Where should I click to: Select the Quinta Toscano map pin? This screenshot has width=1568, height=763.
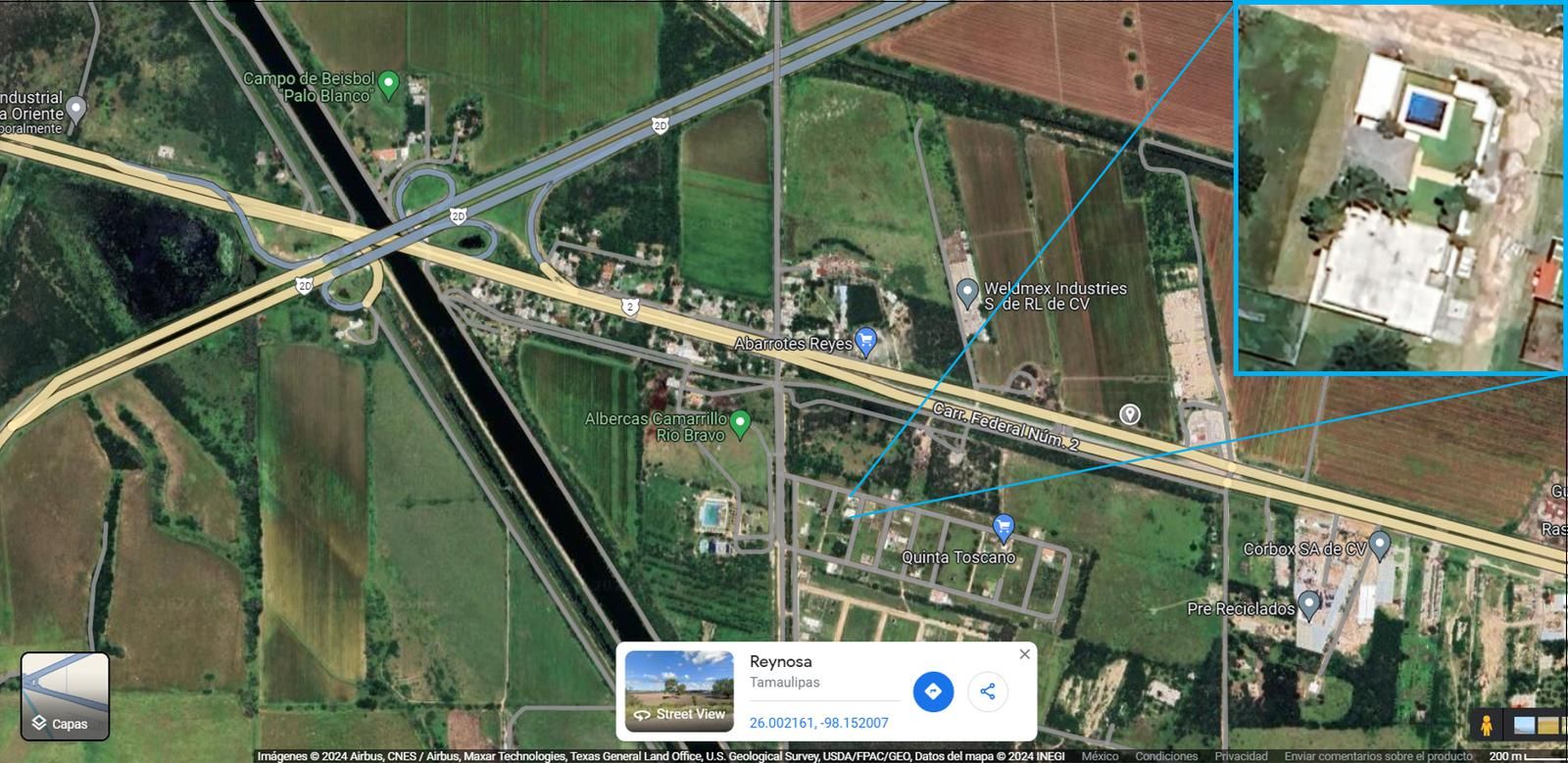click(x=1003, y=527)
